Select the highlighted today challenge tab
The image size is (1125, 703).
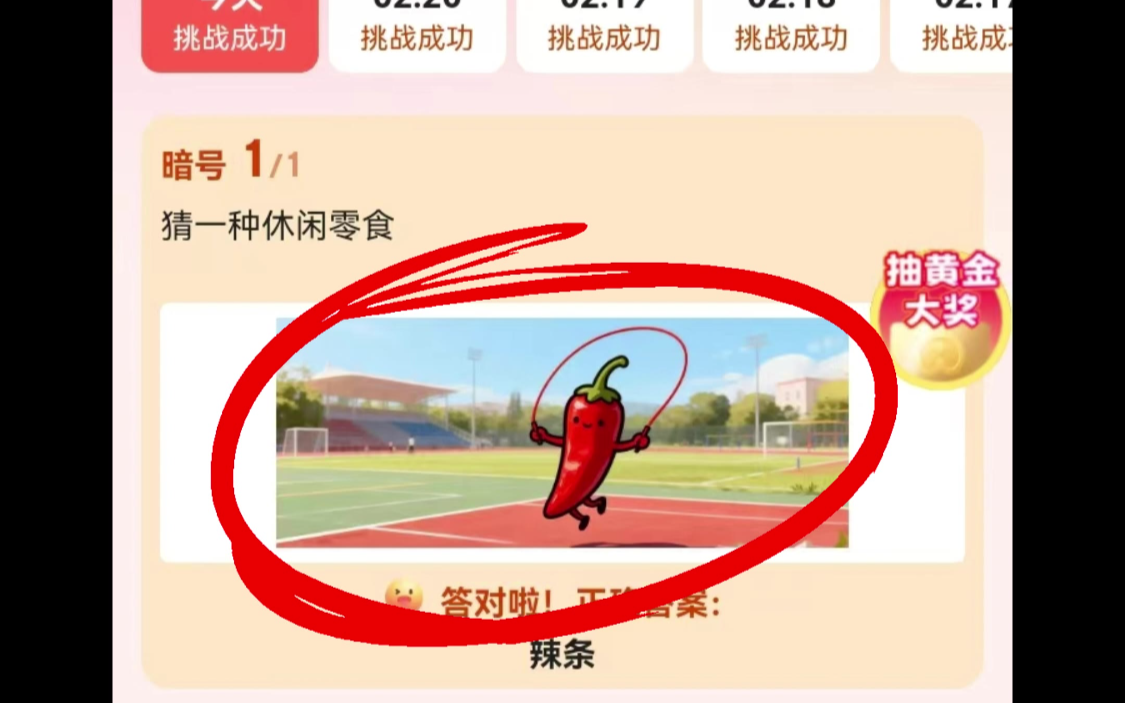[230, 32]
